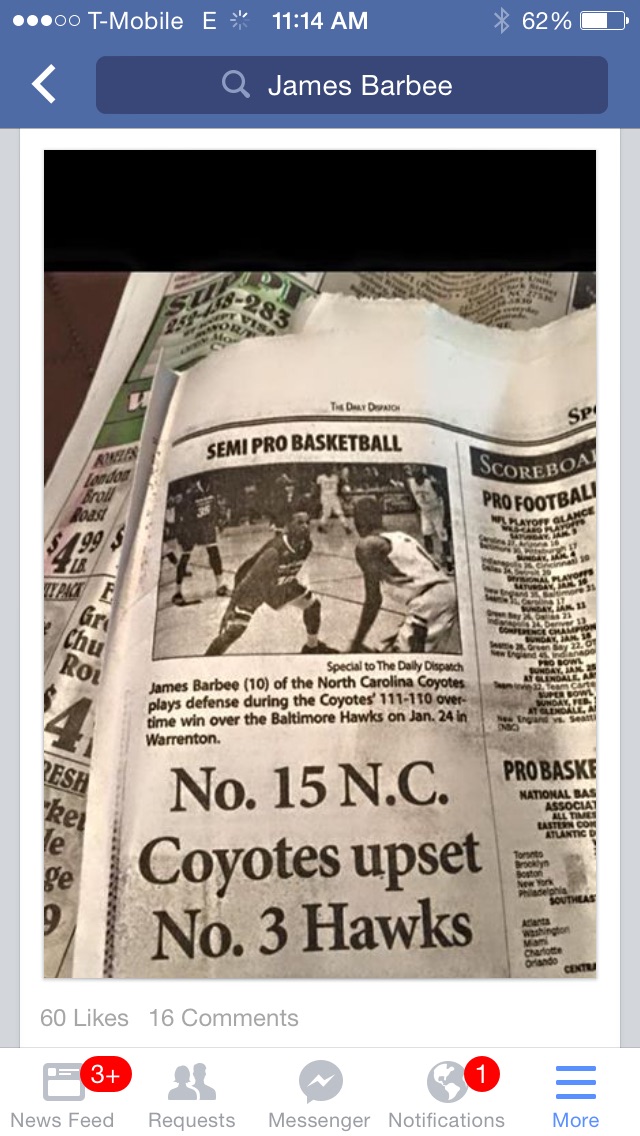Go back using the header arrow

(x=44, y=85)
